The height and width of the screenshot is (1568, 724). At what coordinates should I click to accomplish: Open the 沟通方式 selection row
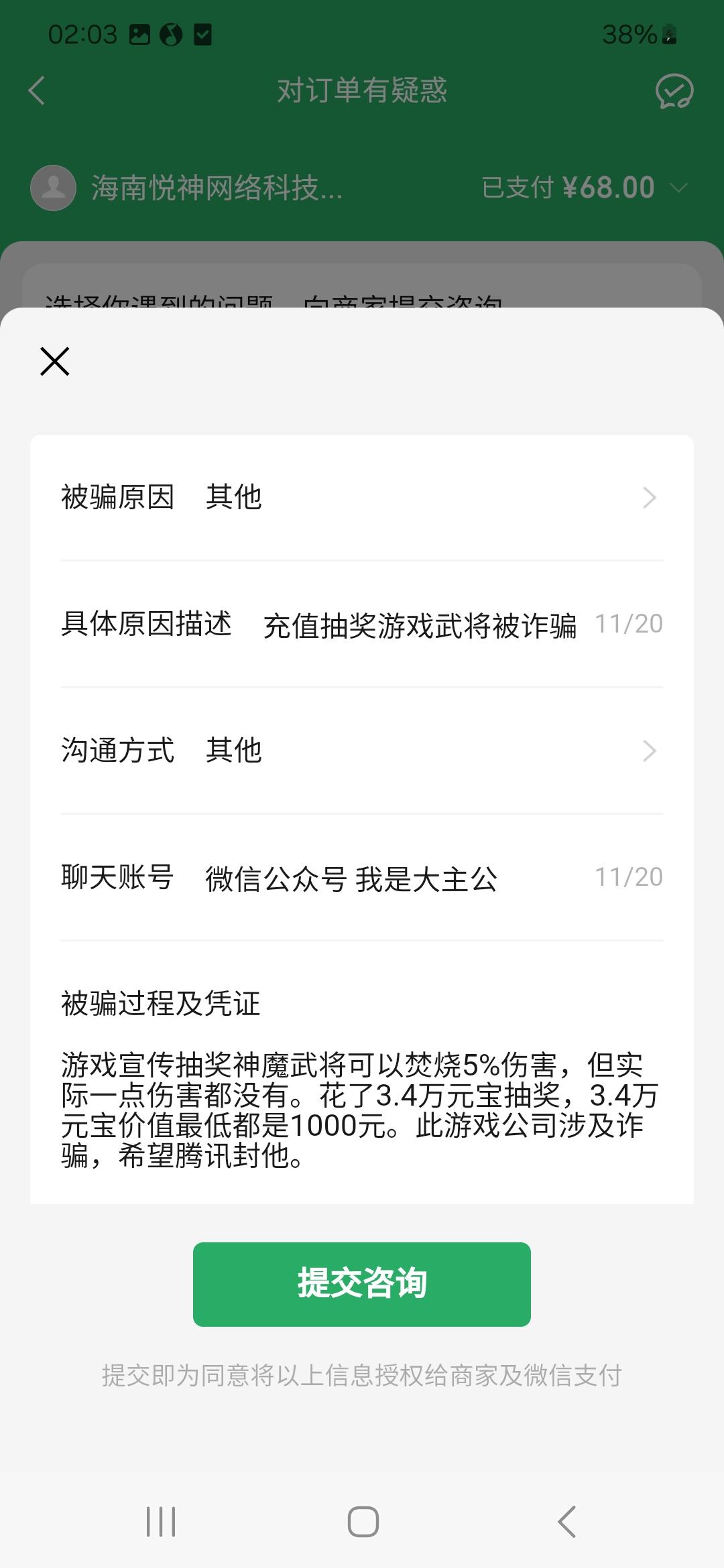tap(362, 750)
